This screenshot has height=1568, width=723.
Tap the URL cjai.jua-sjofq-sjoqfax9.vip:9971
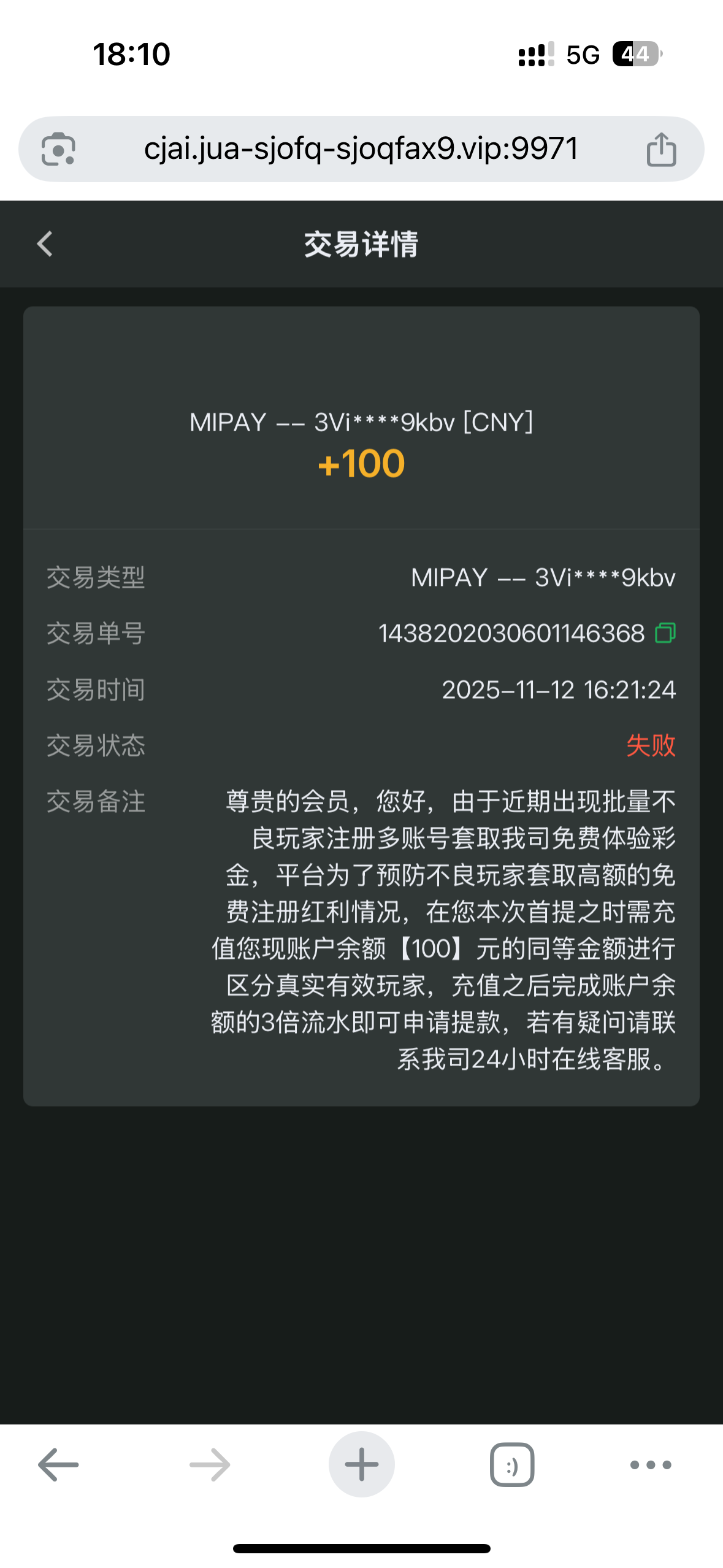[361, 147]
